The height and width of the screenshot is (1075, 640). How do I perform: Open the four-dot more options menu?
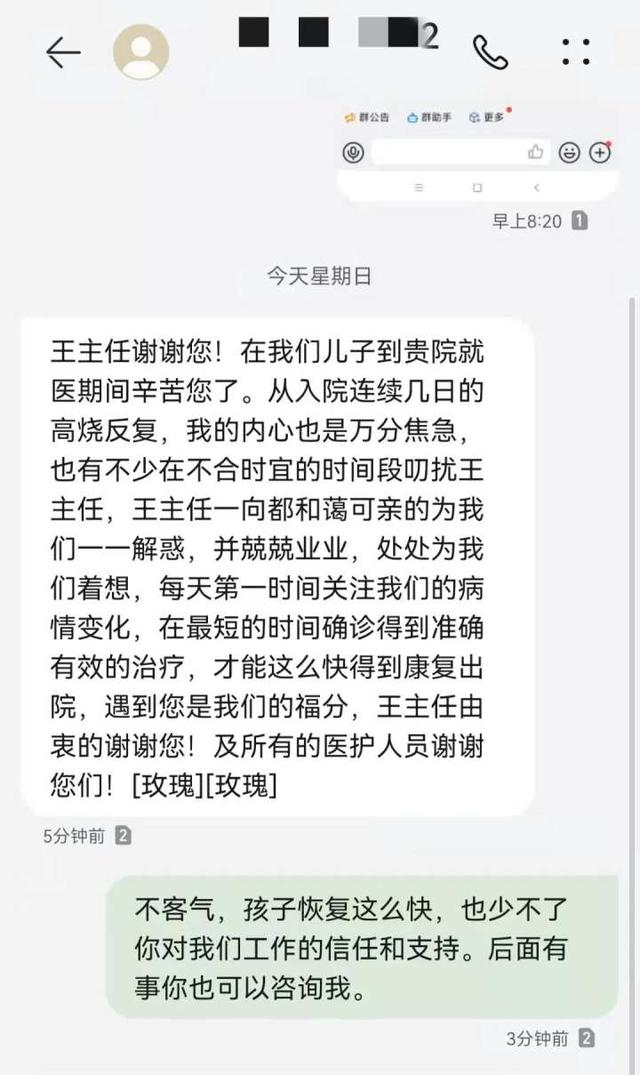click(576, 52)
